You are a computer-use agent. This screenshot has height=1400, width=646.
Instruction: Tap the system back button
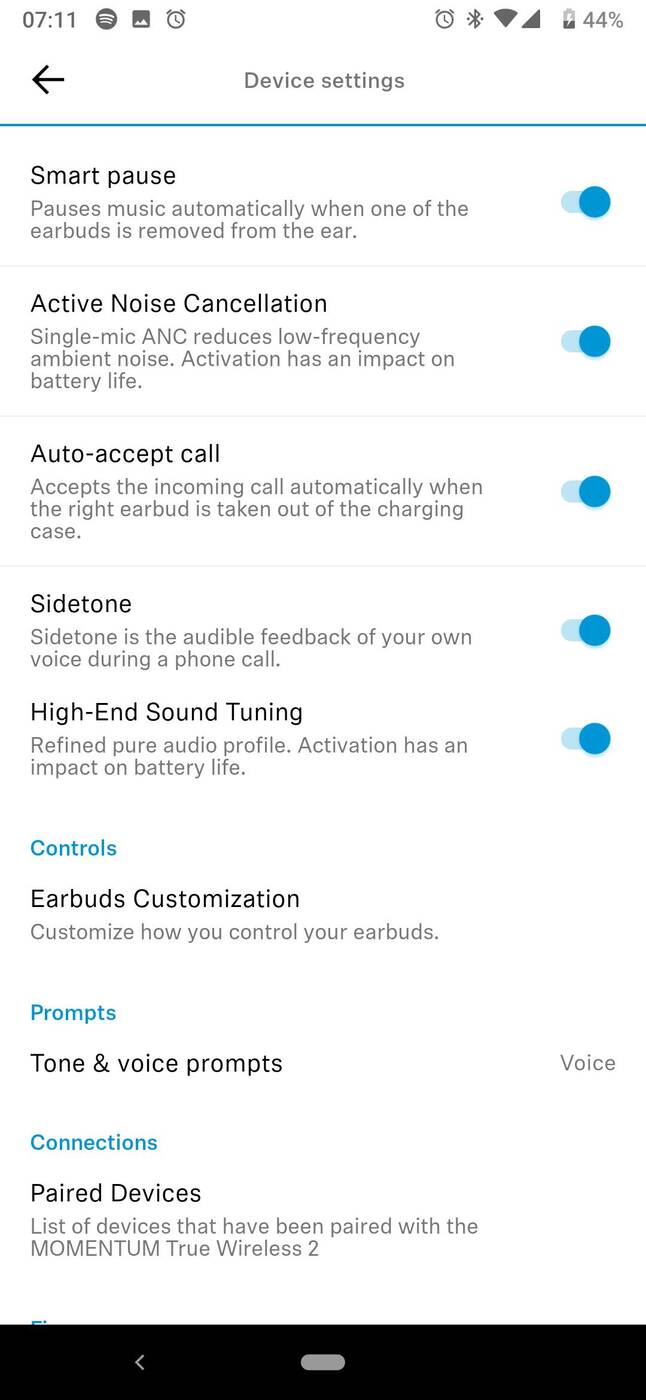click(x=140, y=1362)
